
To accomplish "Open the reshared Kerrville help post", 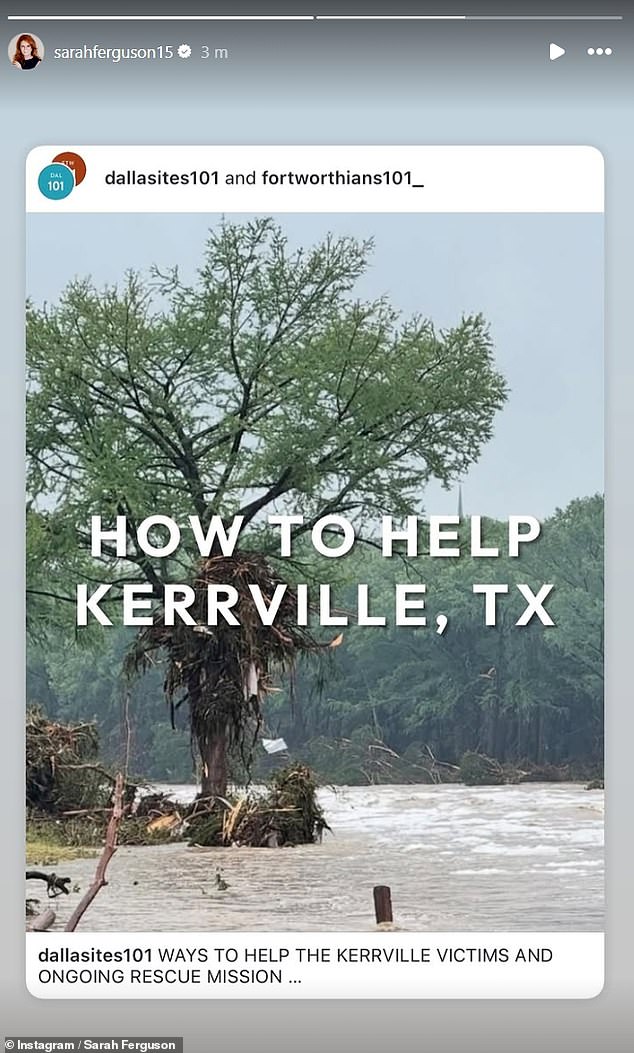I will click(x=315, y=570).
